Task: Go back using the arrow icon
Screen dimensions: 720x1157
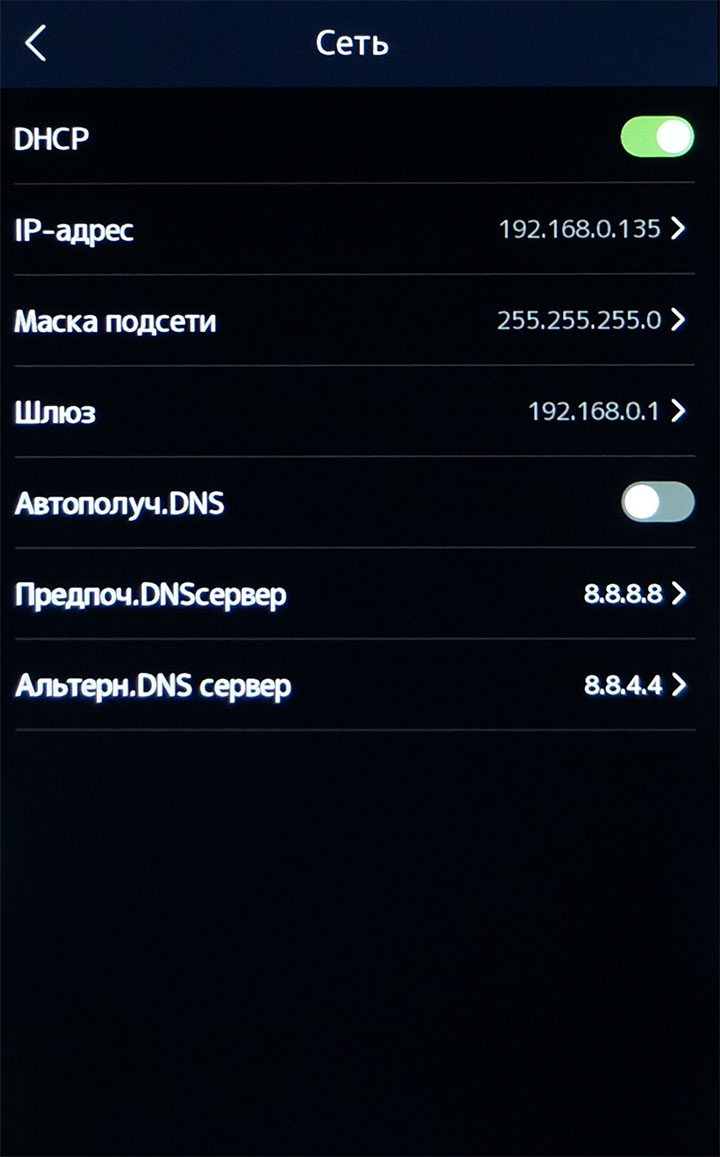Action: [x=36, y=44]
